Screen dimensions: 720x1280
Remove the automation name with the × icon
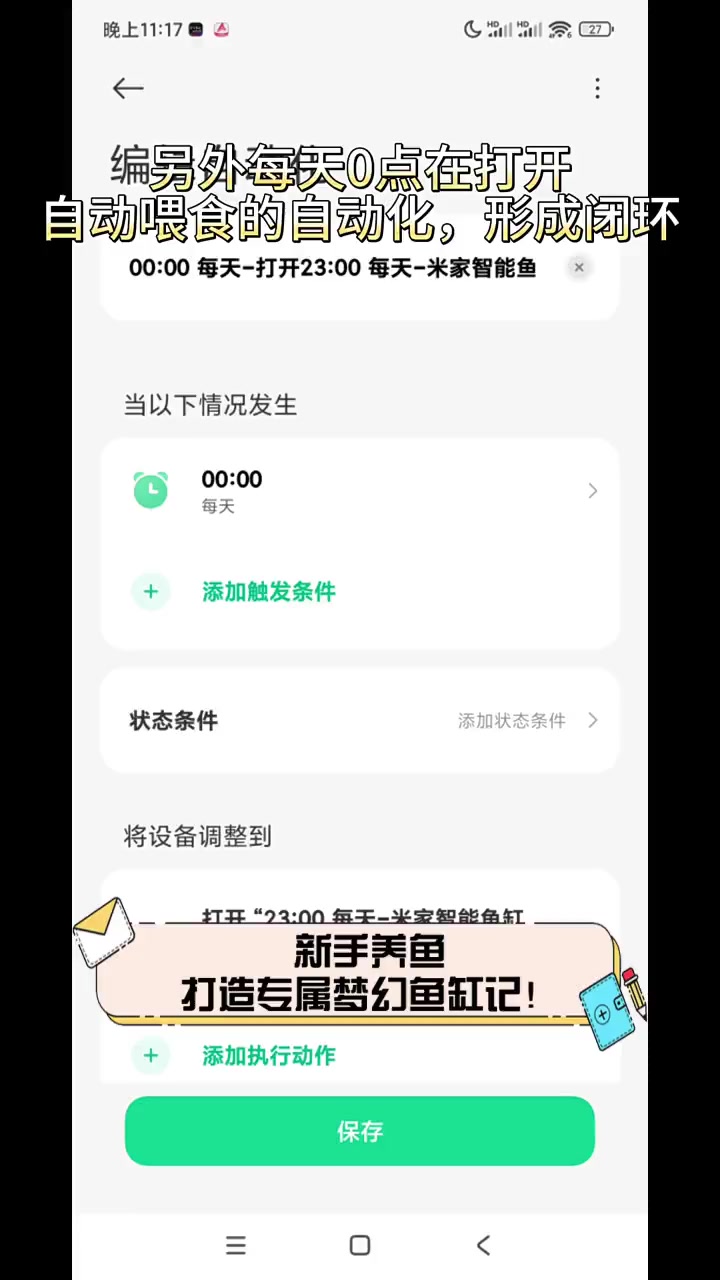[578, 267]
